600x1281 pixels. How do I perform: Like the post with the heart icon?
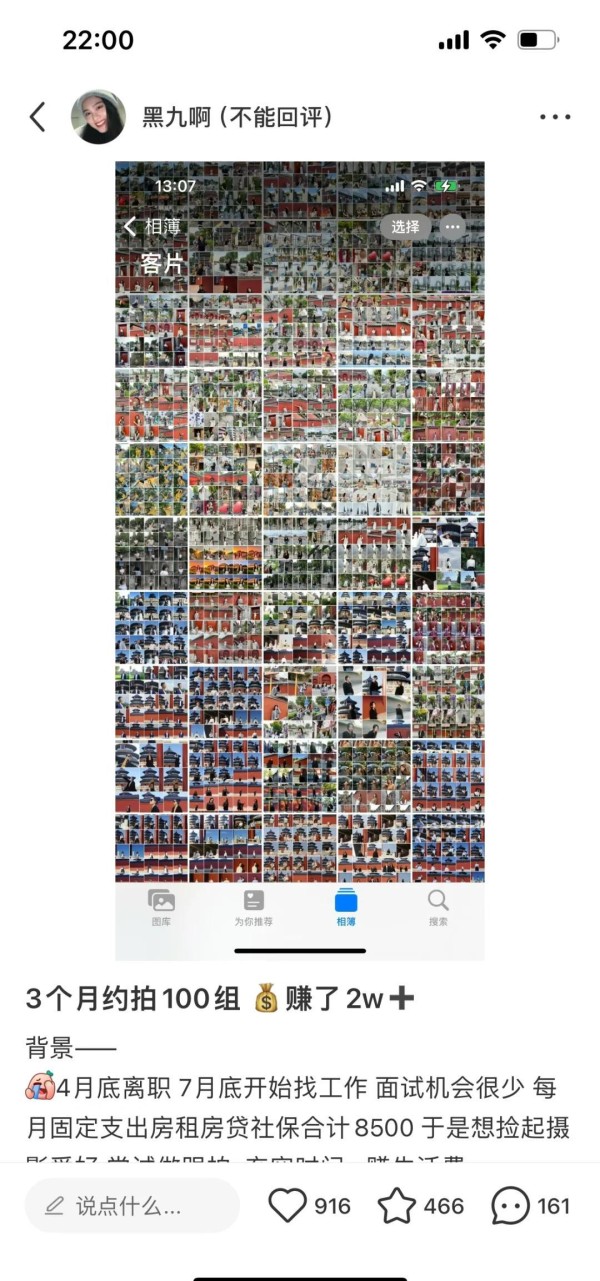[287, 1206]
